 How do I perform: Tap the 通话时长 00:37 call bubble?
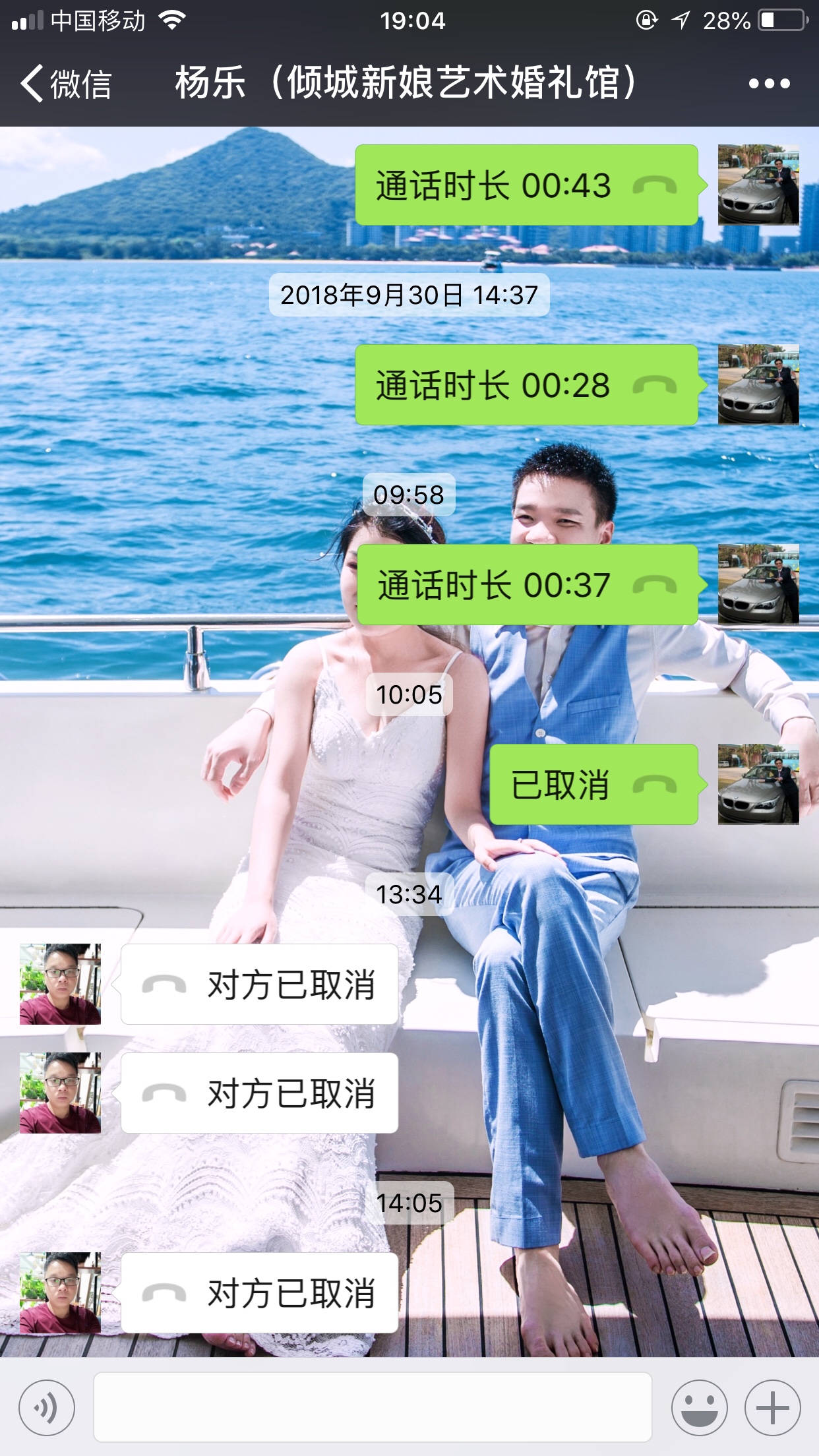pos(526,585)
